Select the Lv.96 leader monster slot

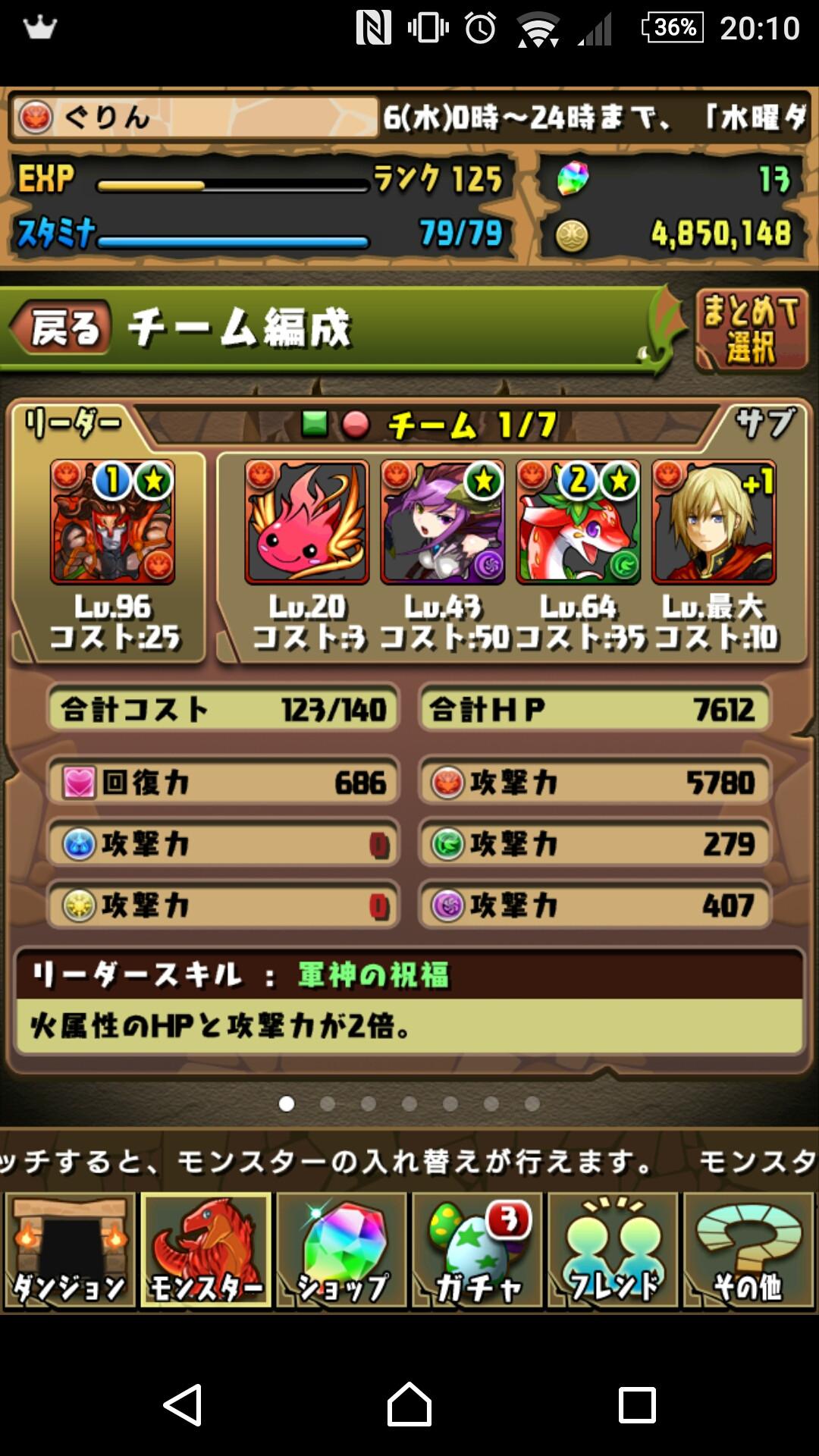[x=113, y=522]
